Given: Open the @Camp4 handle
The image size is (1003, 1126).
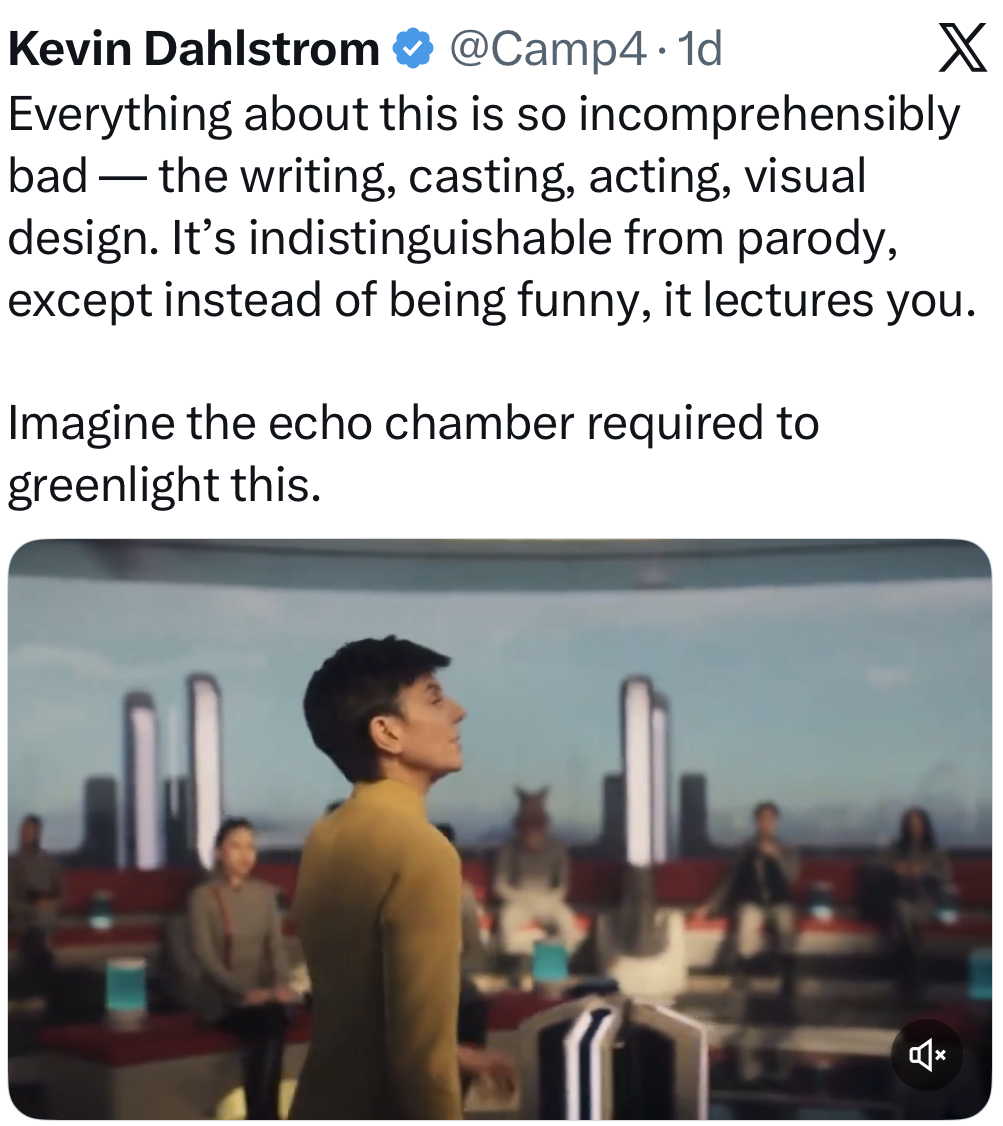Looking at the screenshot, I should 548,49.
